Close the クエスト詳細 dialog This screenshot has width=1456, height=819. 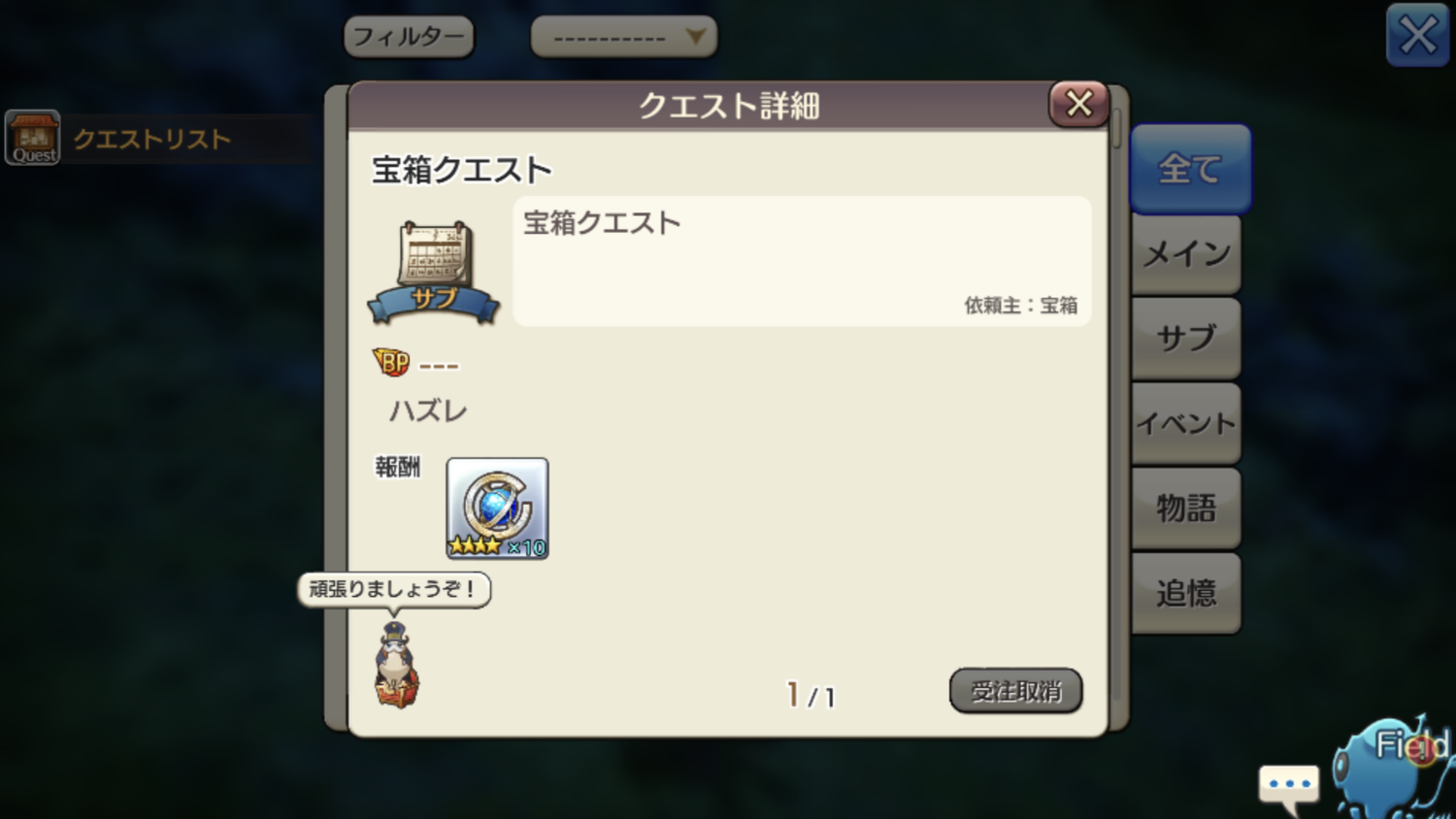[1078, 104]
